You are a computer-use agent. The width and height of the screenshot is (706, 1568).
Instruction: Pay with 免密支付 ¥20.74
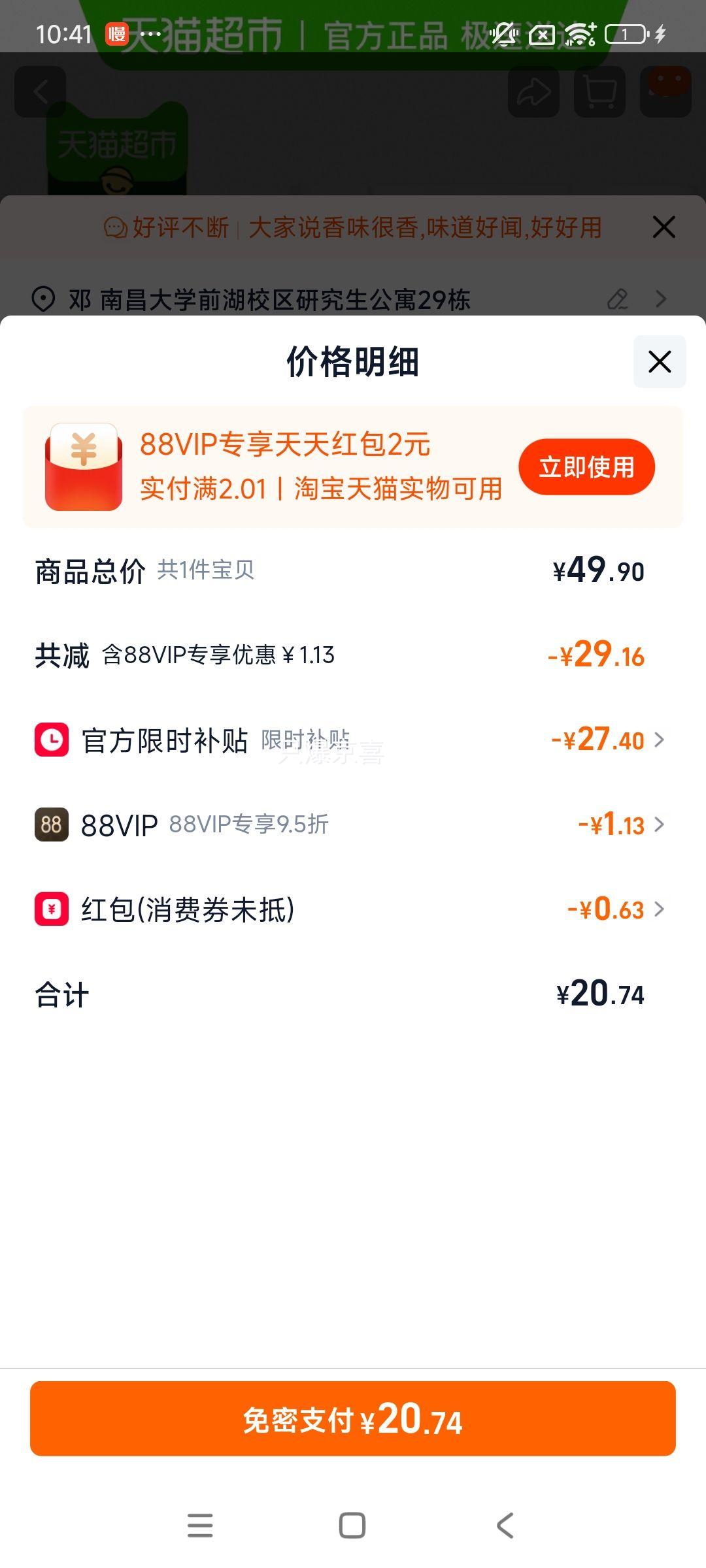353,1418
